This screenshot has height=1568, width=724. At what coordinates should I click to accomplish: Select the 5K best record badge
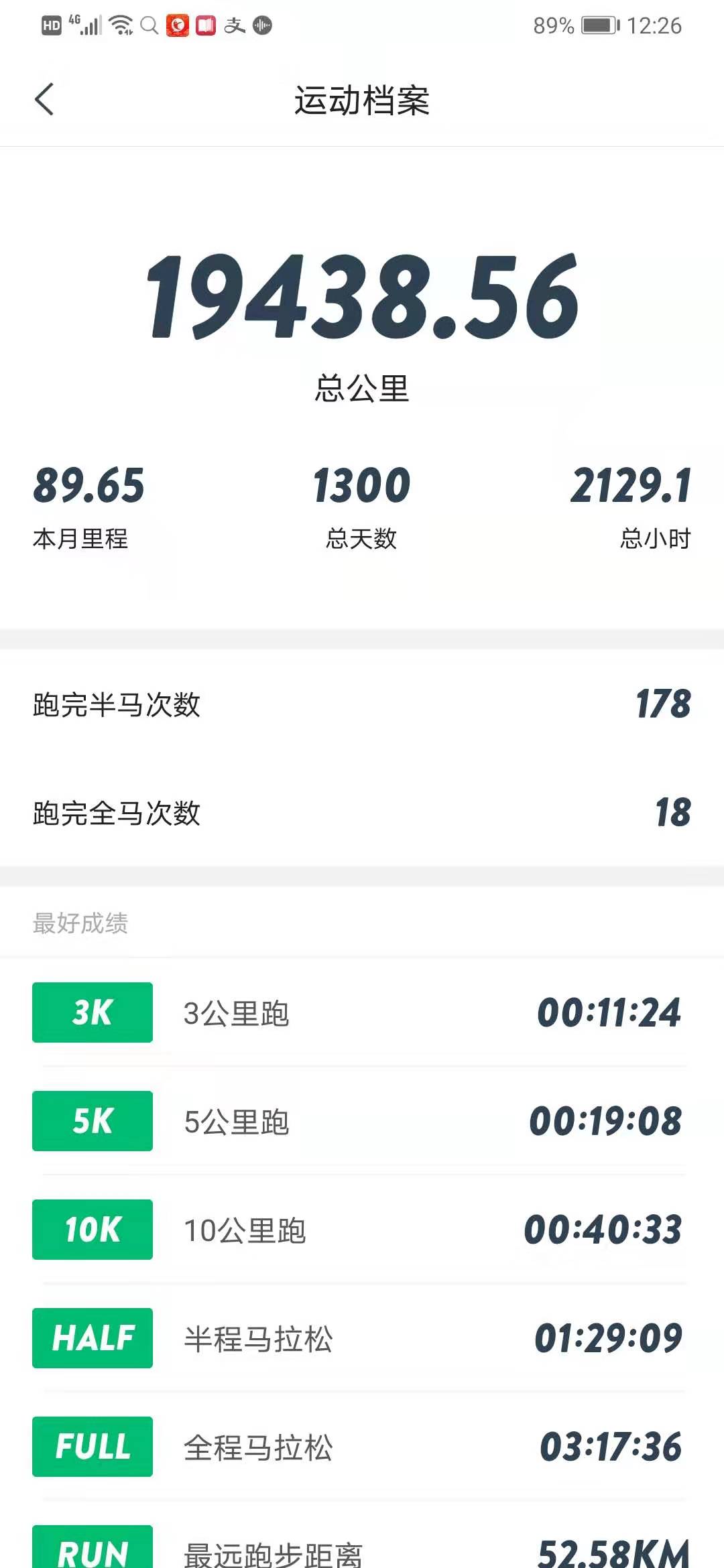(92, 1122)
